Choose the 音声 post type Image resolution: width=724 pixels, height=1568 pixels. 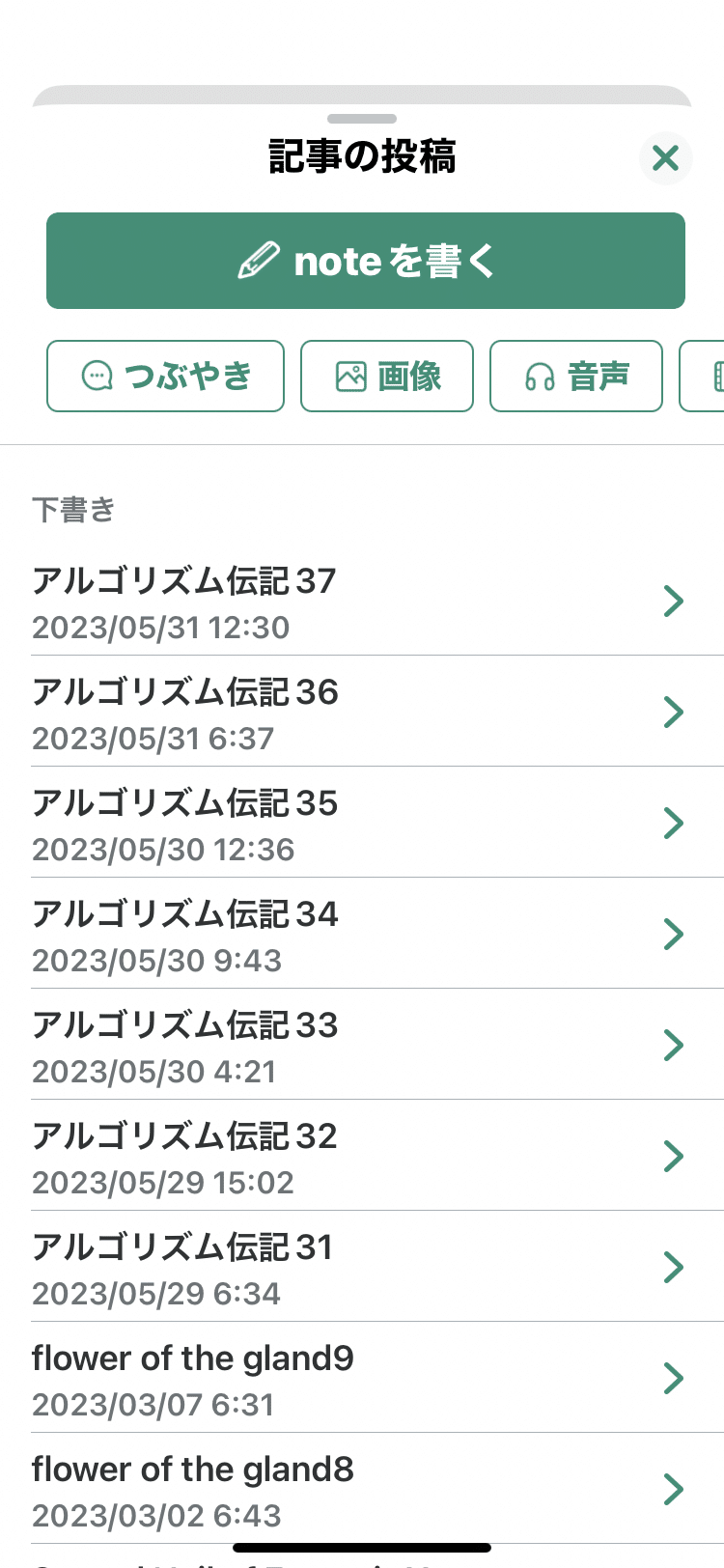[x=575, y=376]
